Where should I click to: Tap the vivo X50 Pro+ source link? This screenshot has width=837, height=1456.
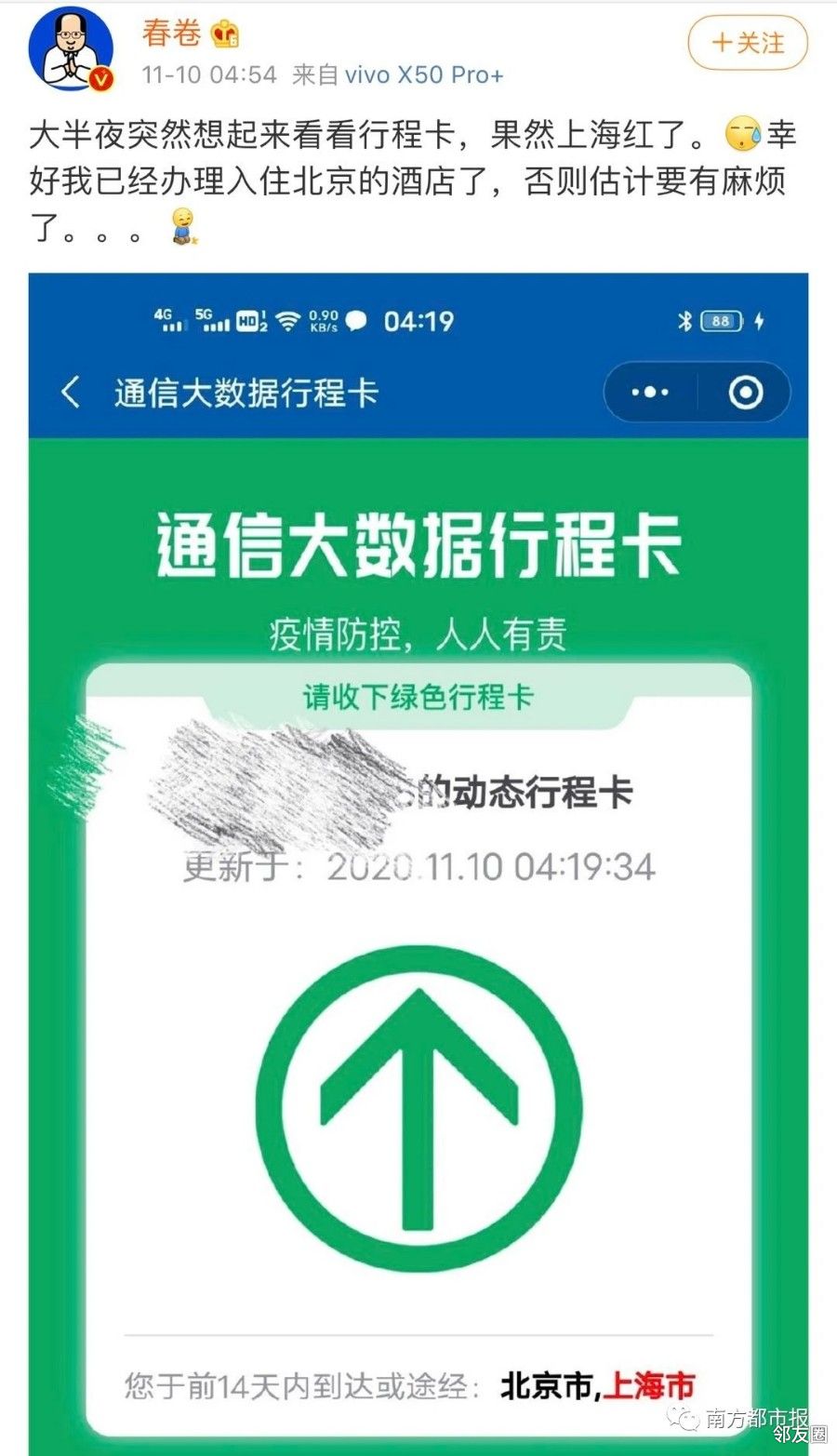[424, 75]
